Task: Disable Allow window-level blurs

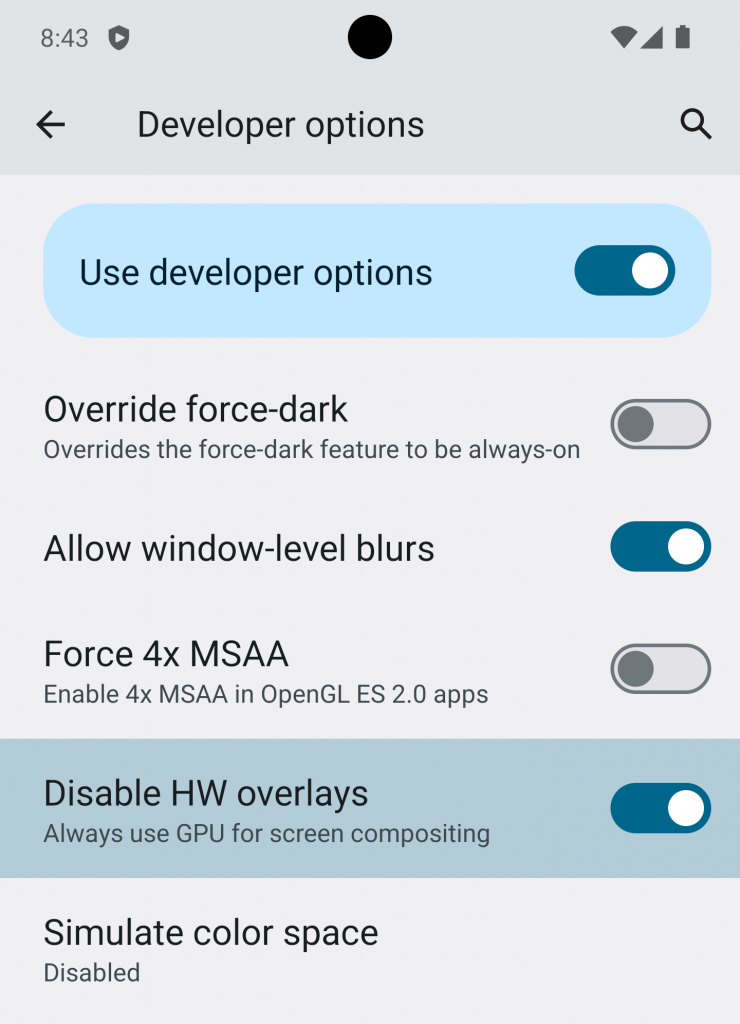Action: 660,547
